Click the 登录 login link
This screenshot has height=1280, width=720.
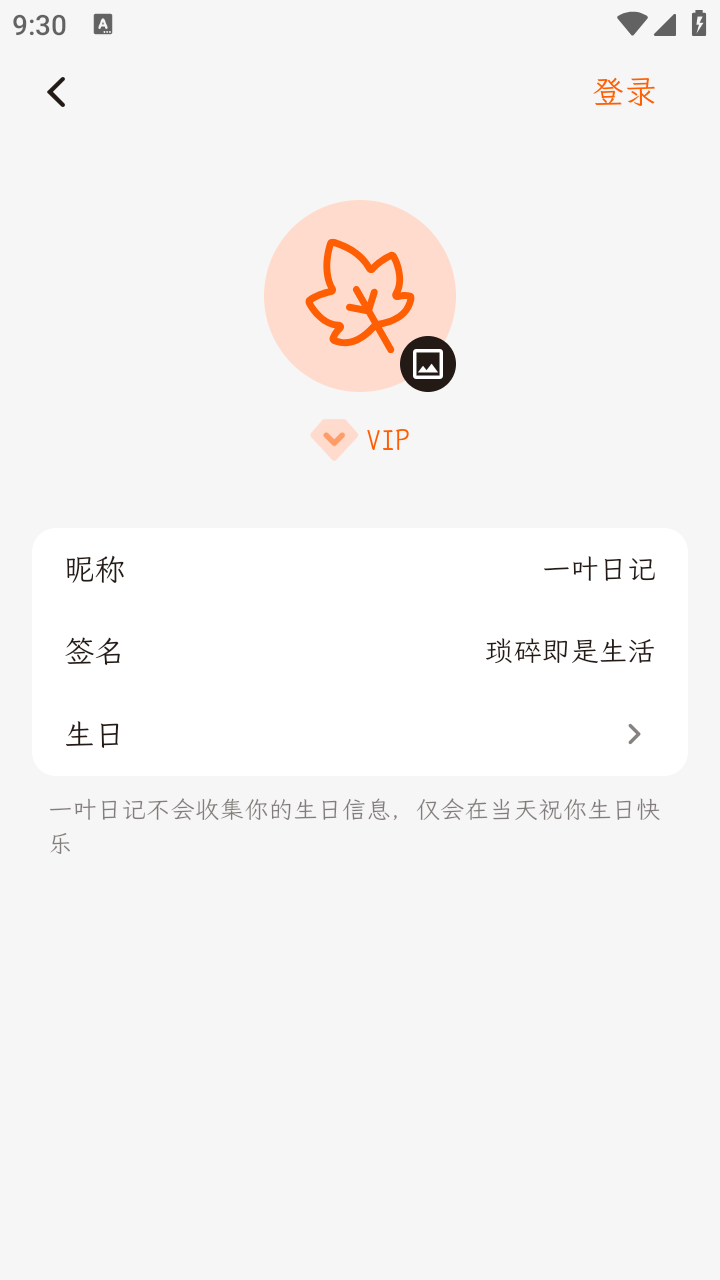point(624,91)
